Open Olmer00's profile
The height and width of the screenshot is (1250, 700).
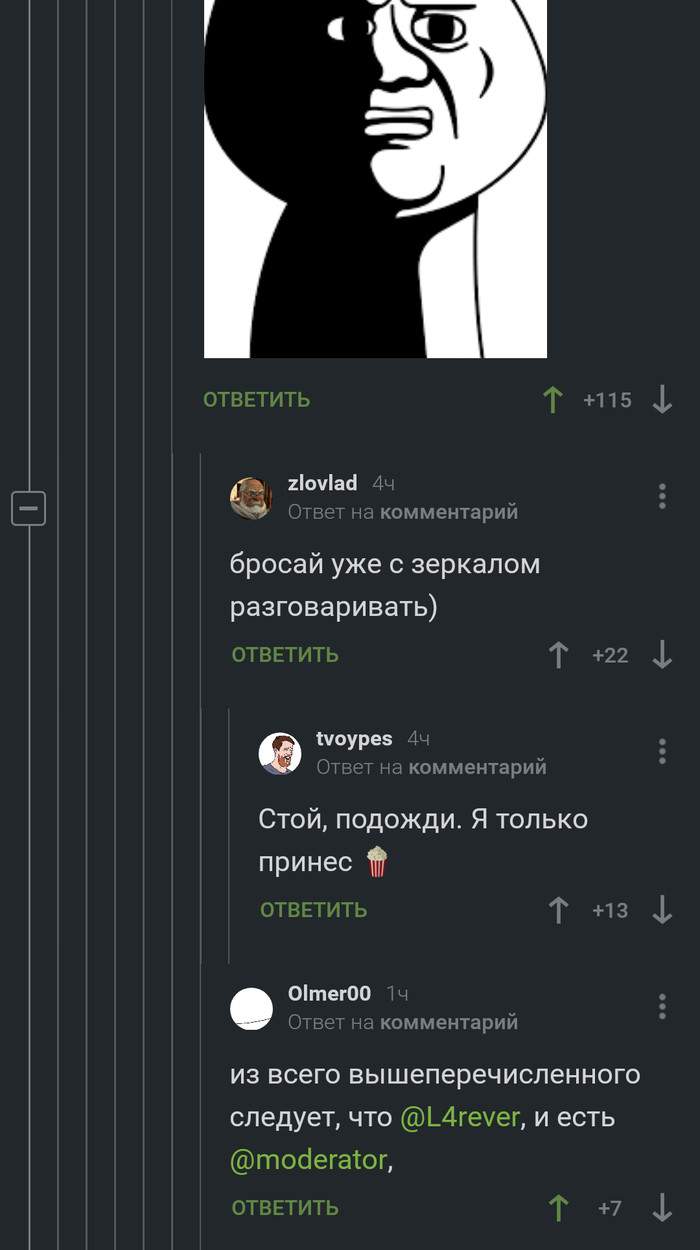pos(329,994)
